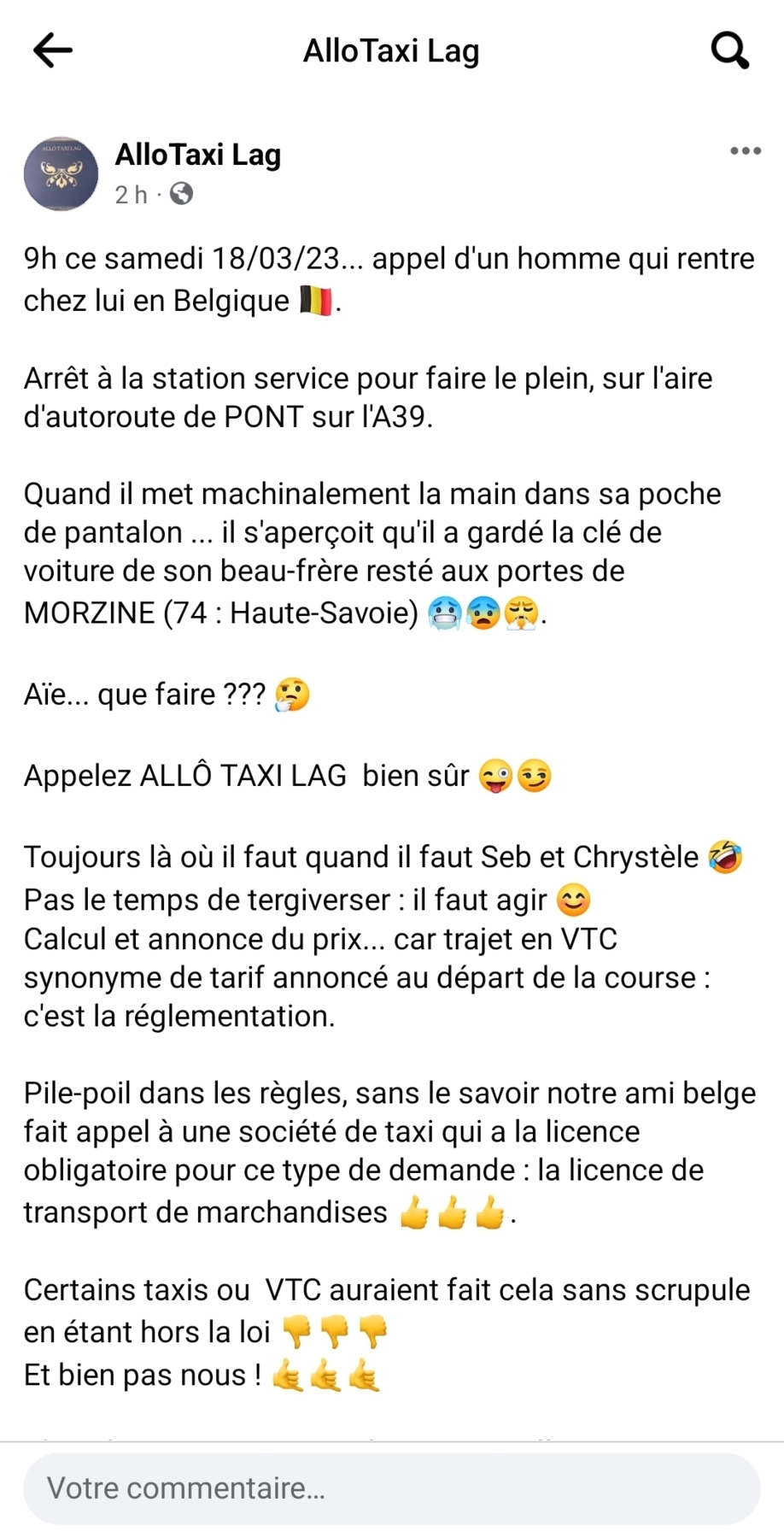Viewport: 784px width, 1537px height.
Task: Open search on the AlloTaxi Lag page
Action: tap(730, 50)
